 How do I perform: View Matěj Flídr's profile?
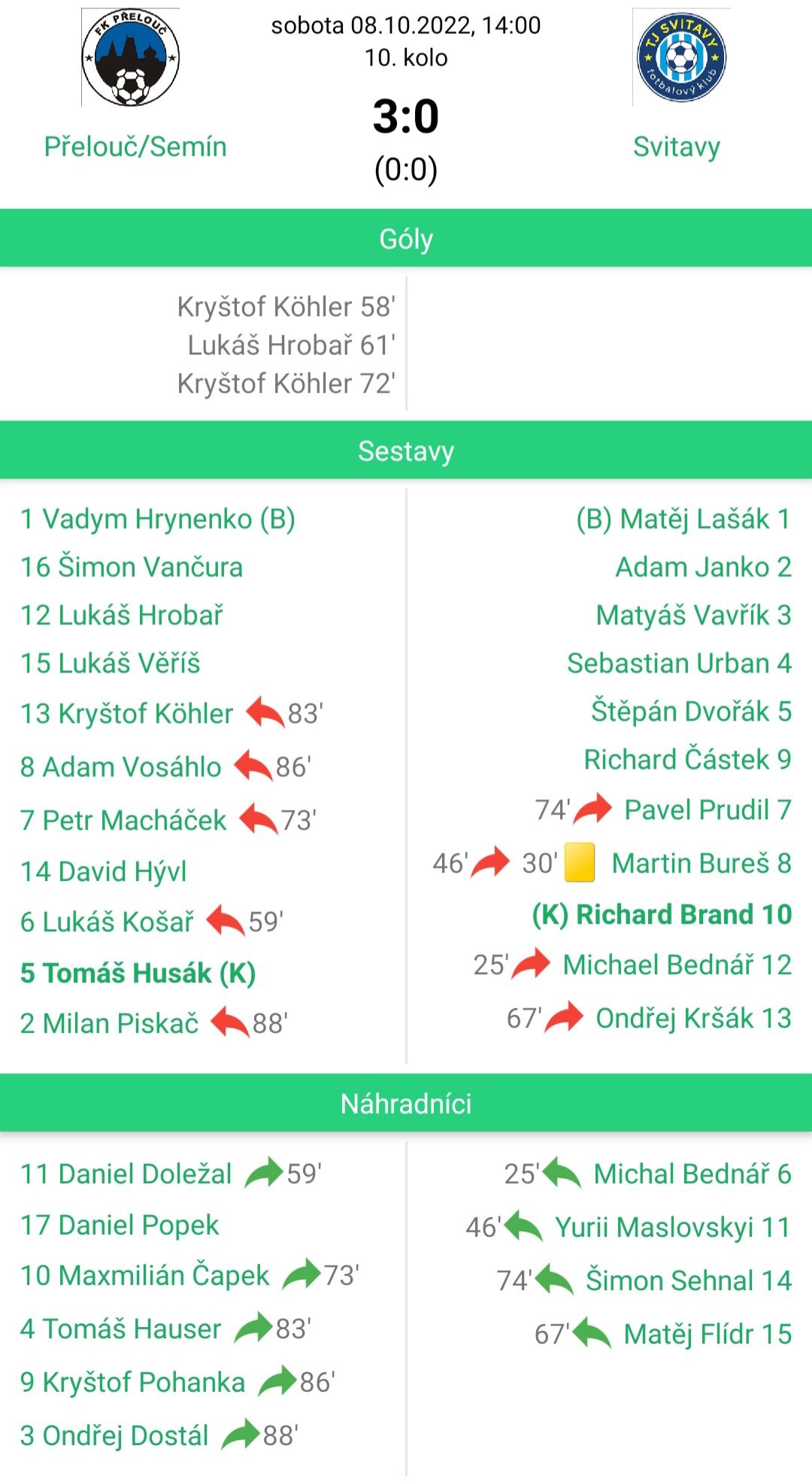(707, 1335)
